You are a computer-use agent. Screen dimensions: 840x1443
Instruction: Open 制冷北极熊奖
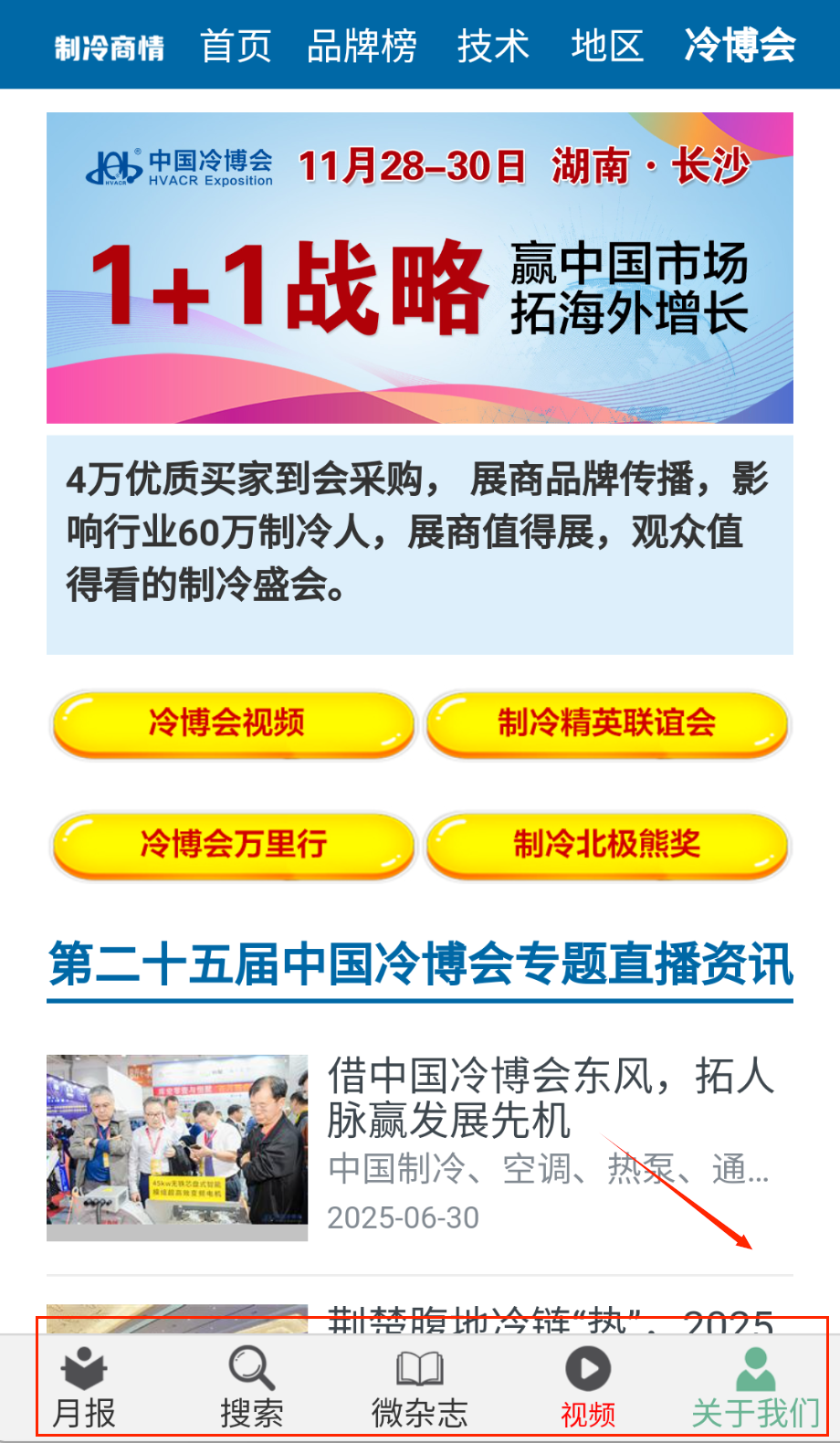[x=607, y=845]
